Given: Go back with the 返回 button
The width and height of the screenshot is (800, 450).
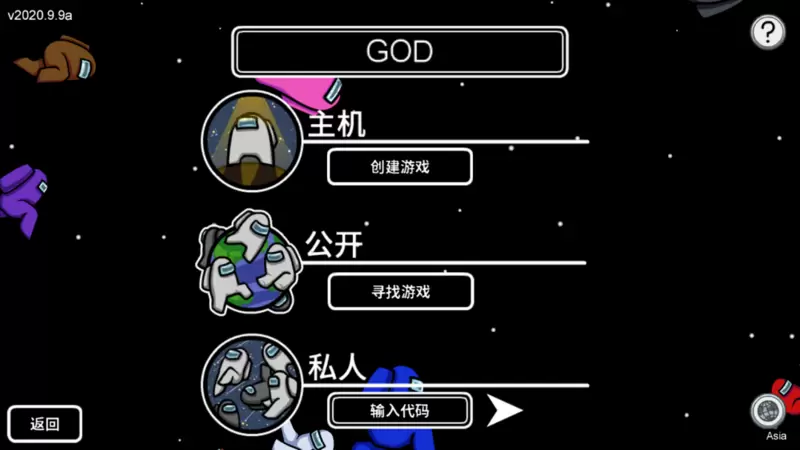Looking at the screenshot, I should (44, 423).
